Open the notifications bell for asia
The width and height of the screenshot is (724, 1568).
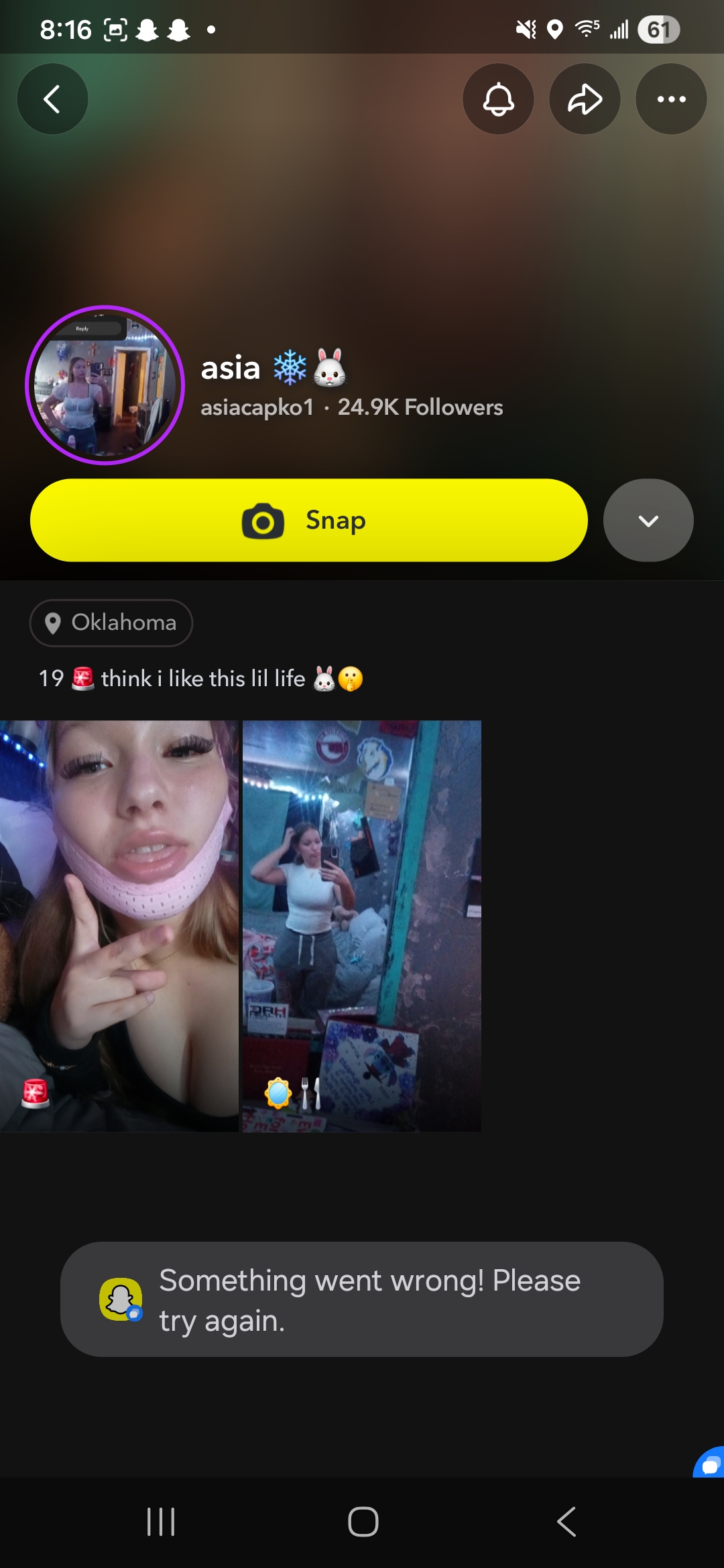[498, 99]
